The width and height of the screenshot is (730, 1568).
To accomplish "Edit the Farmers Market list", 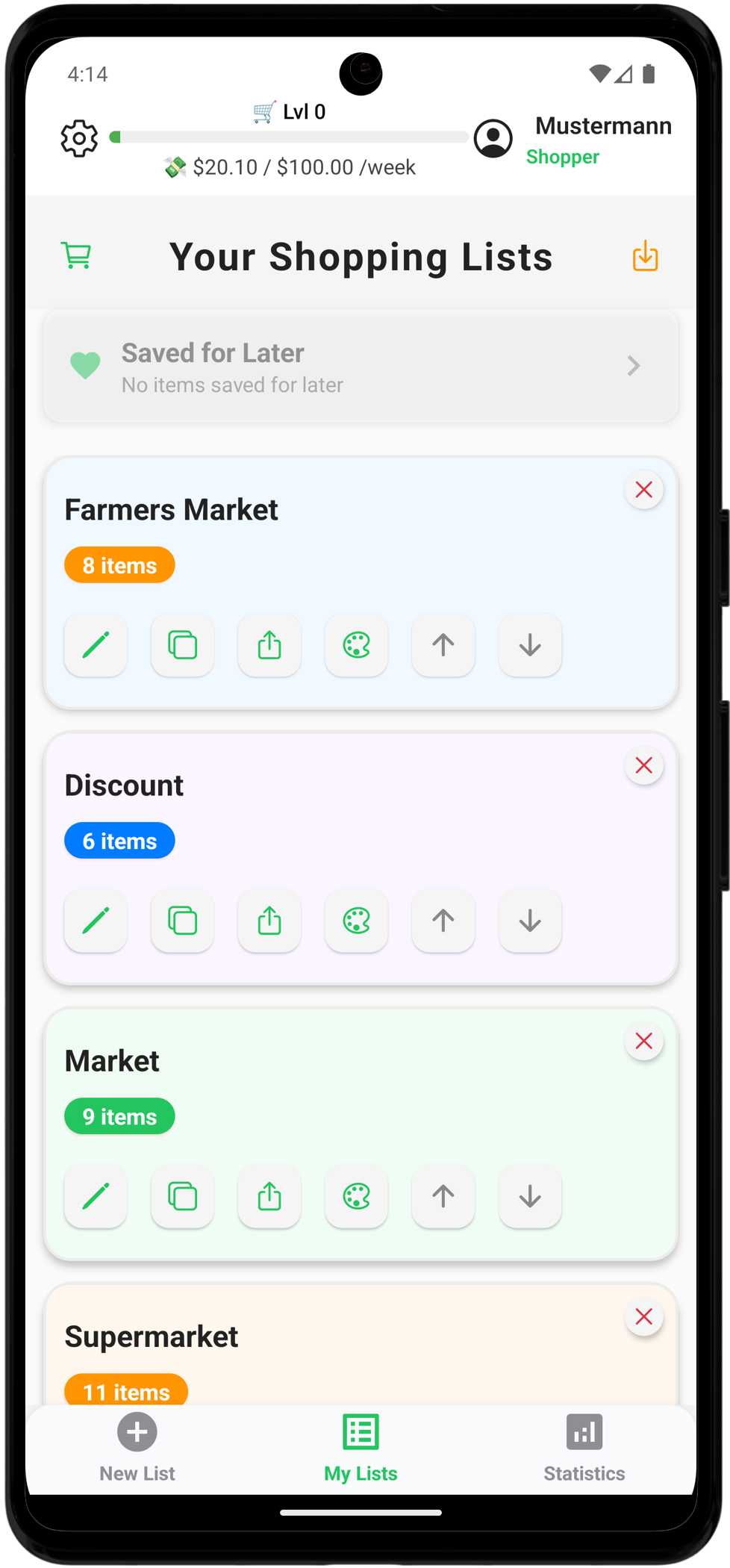I will pyautogui.click(x=96, y=644).
